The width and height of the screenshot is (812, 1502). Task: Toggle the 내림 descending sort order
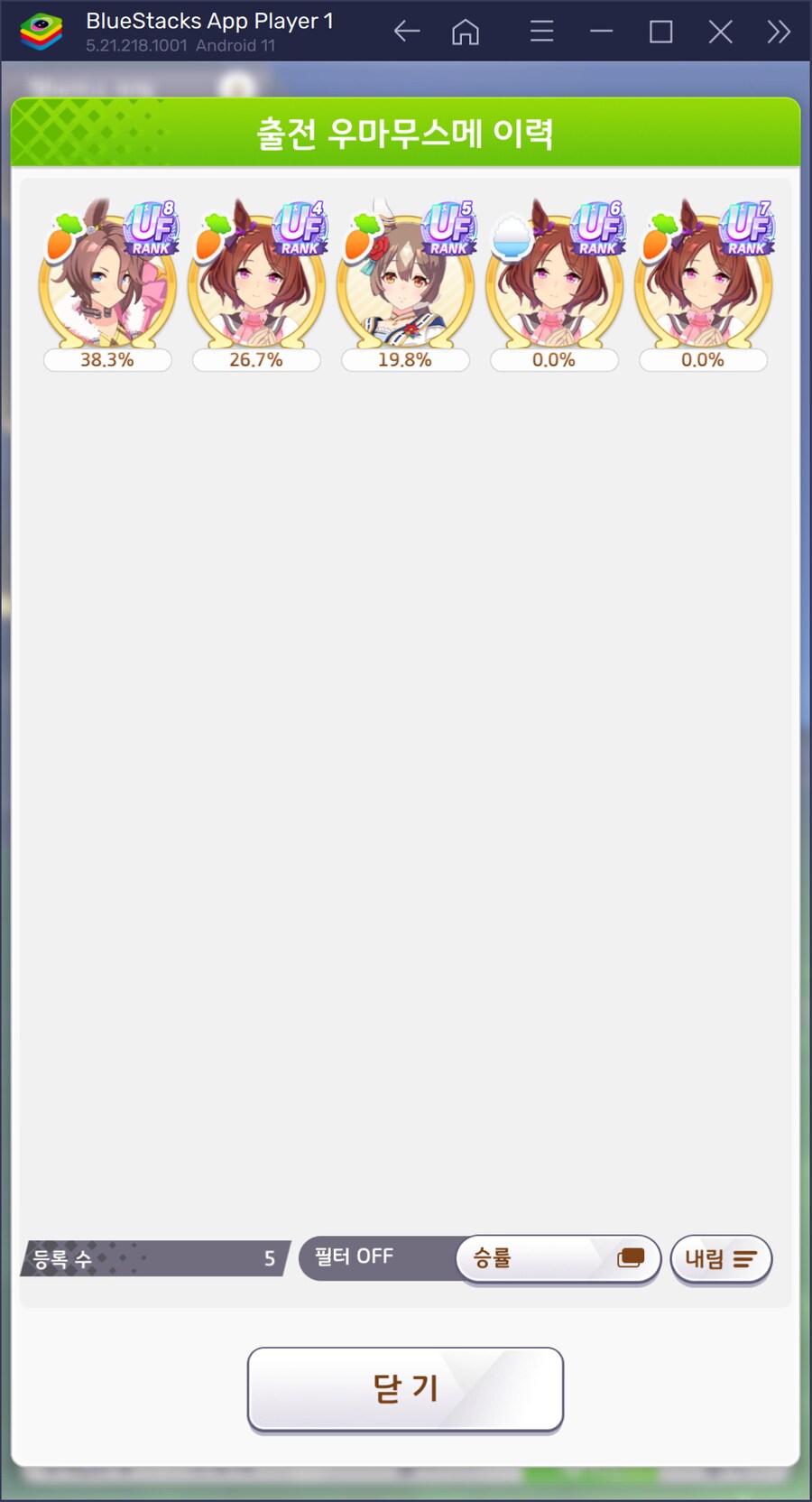[721, 1258]
